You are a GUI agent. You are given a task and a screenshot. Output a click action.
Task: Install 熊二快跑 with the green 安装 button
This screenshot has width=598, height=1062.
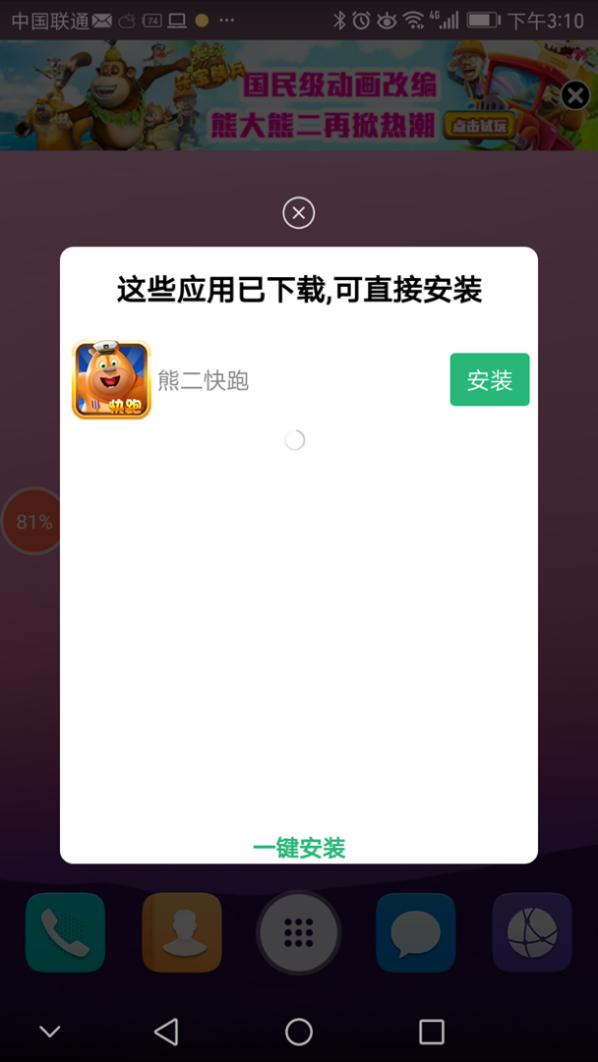tap(490, 380)
